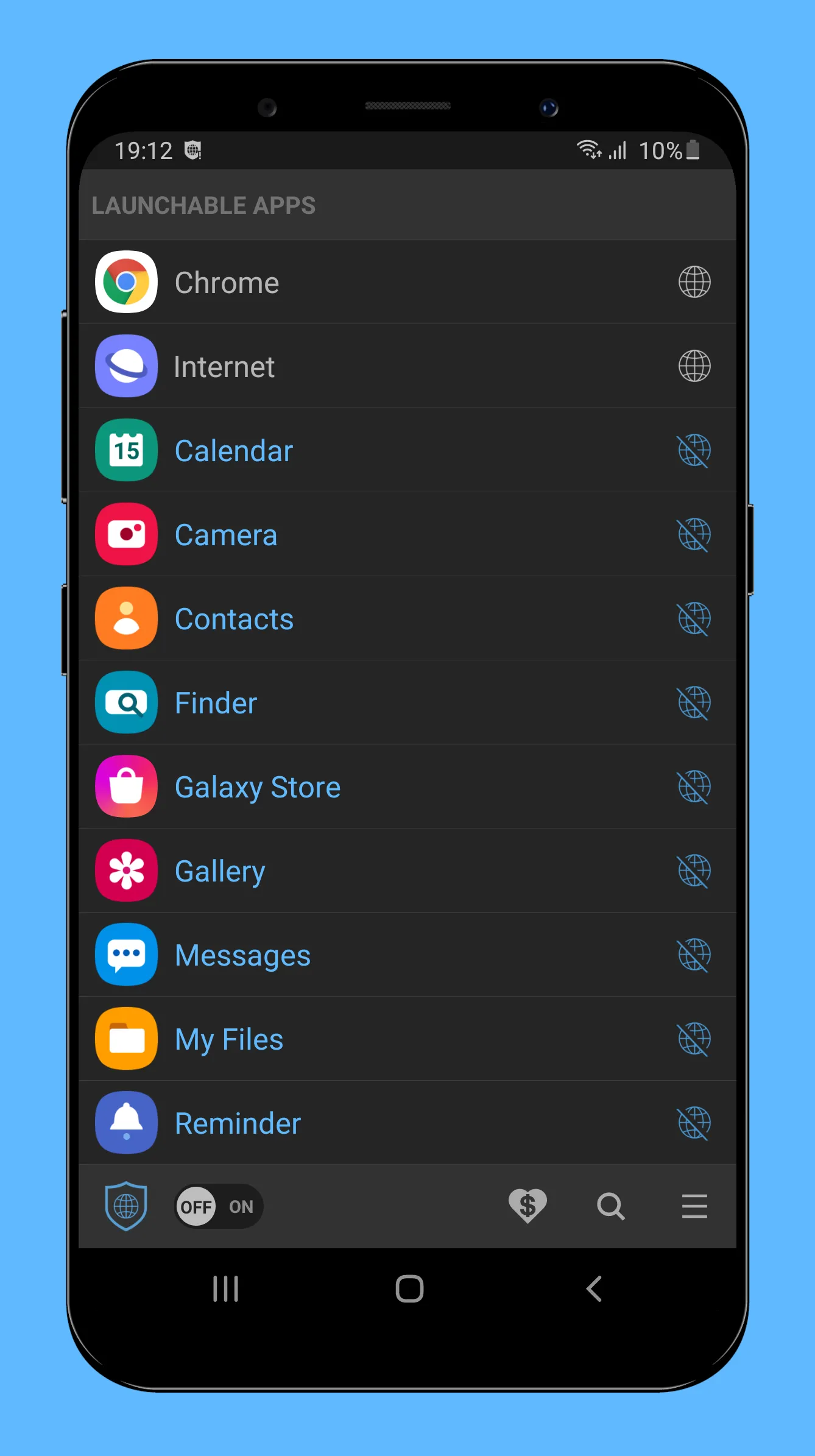Allow internet access for Calendar
This screenshot has height=1456, width=815.
point(695,450)
